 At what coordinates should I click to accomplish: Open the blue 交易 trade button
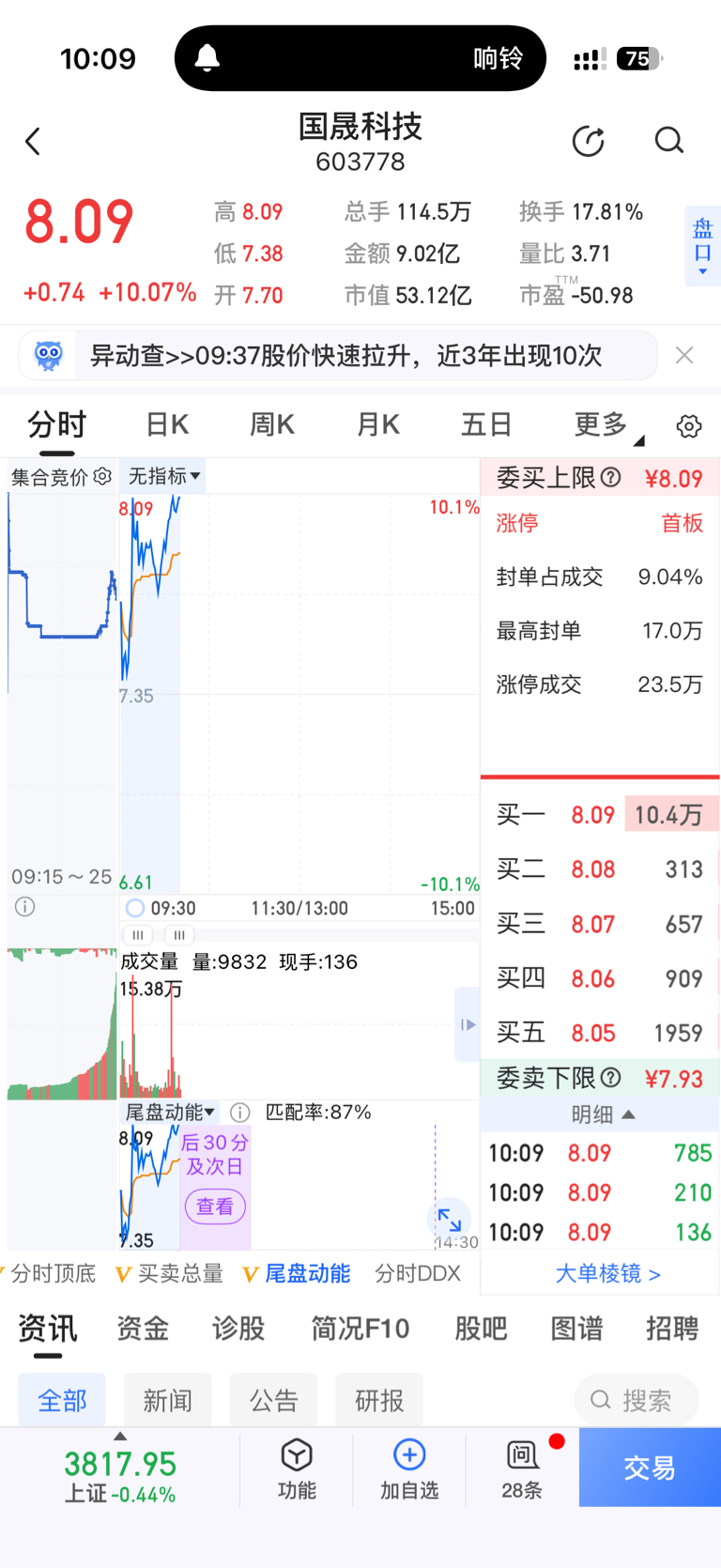pyautogui.click(x=650, y=1468)
